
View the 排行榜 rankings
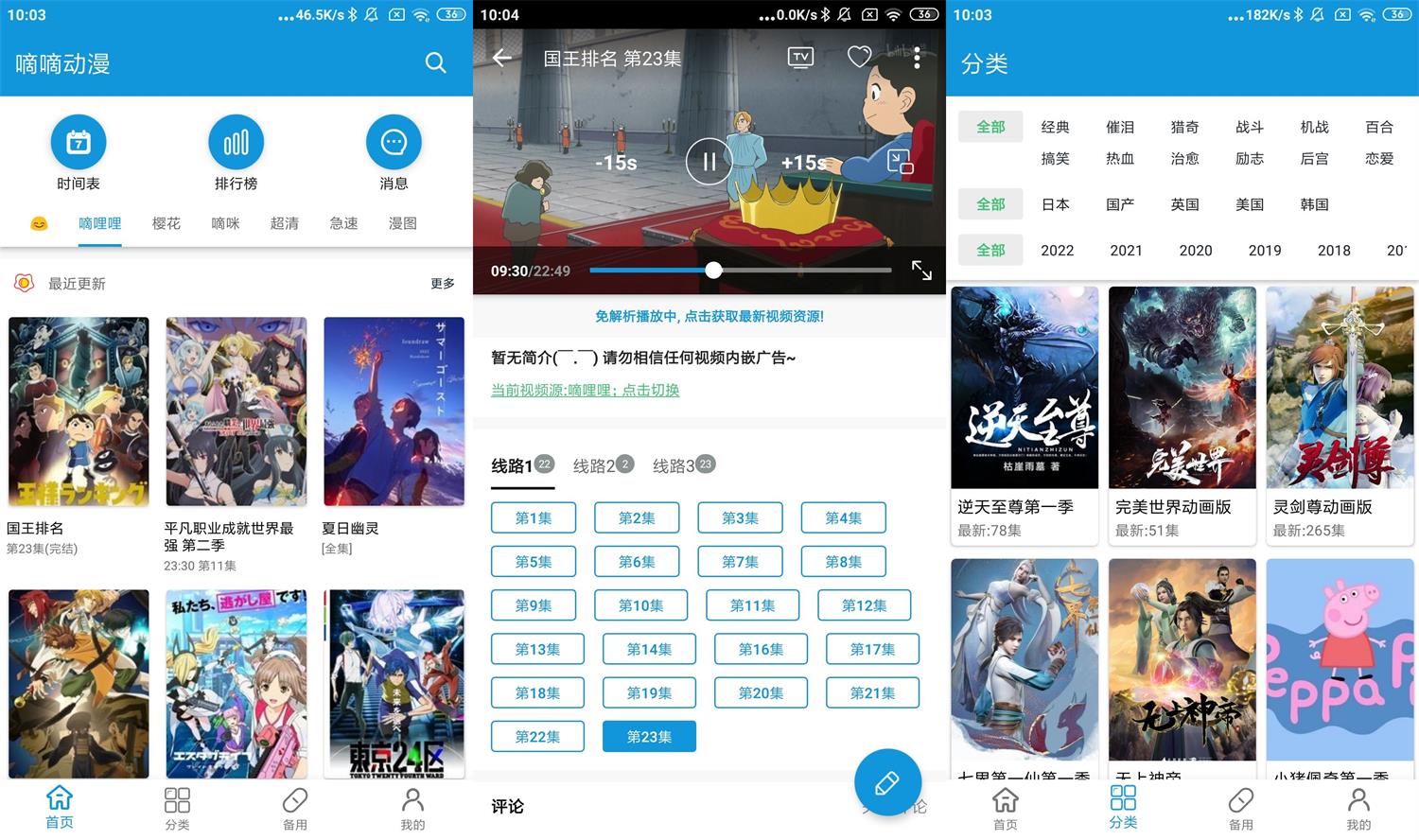236,143
